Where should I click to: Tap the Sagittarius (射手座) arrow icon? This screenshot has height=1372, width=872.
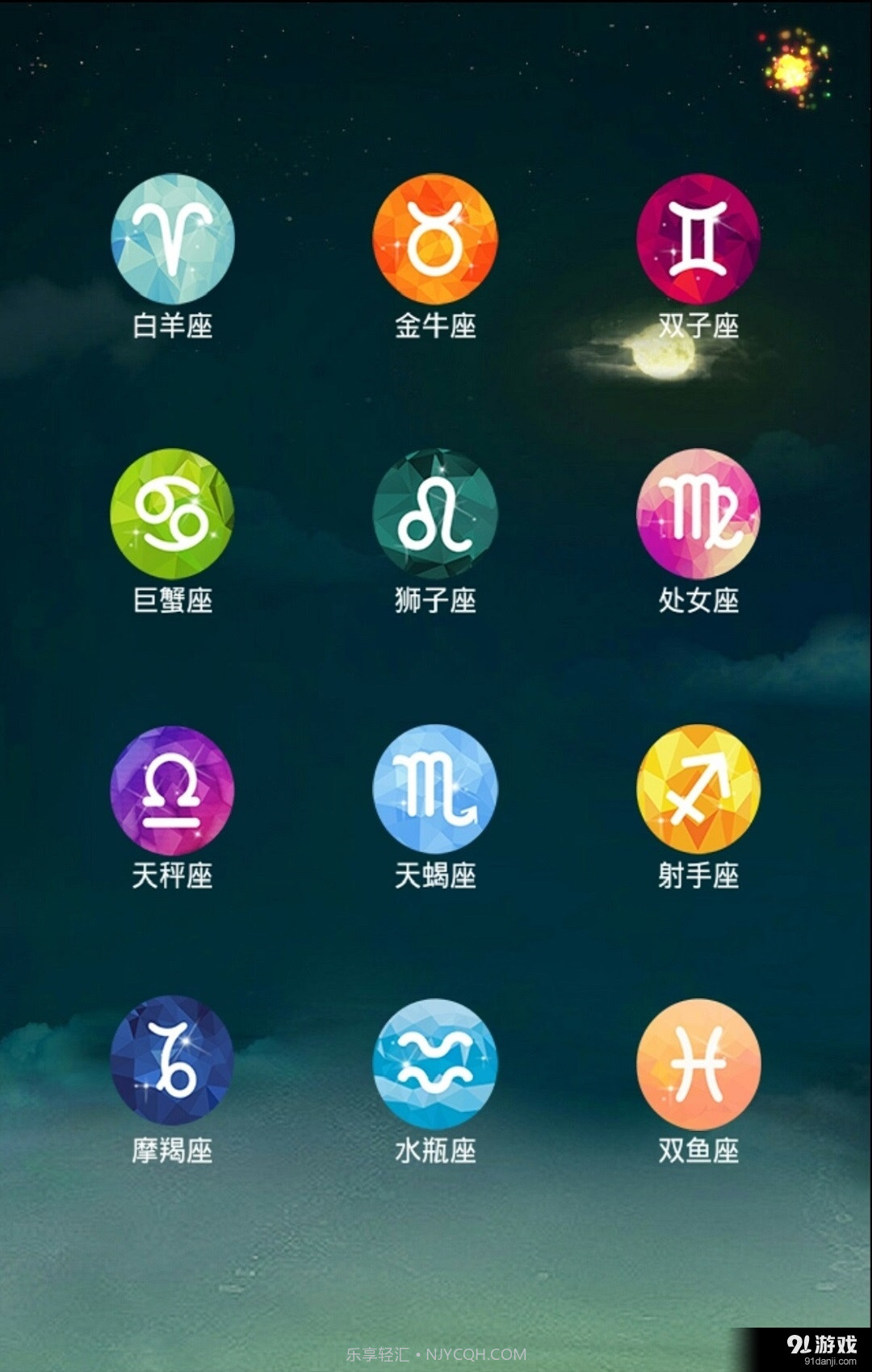click(701, 791)
